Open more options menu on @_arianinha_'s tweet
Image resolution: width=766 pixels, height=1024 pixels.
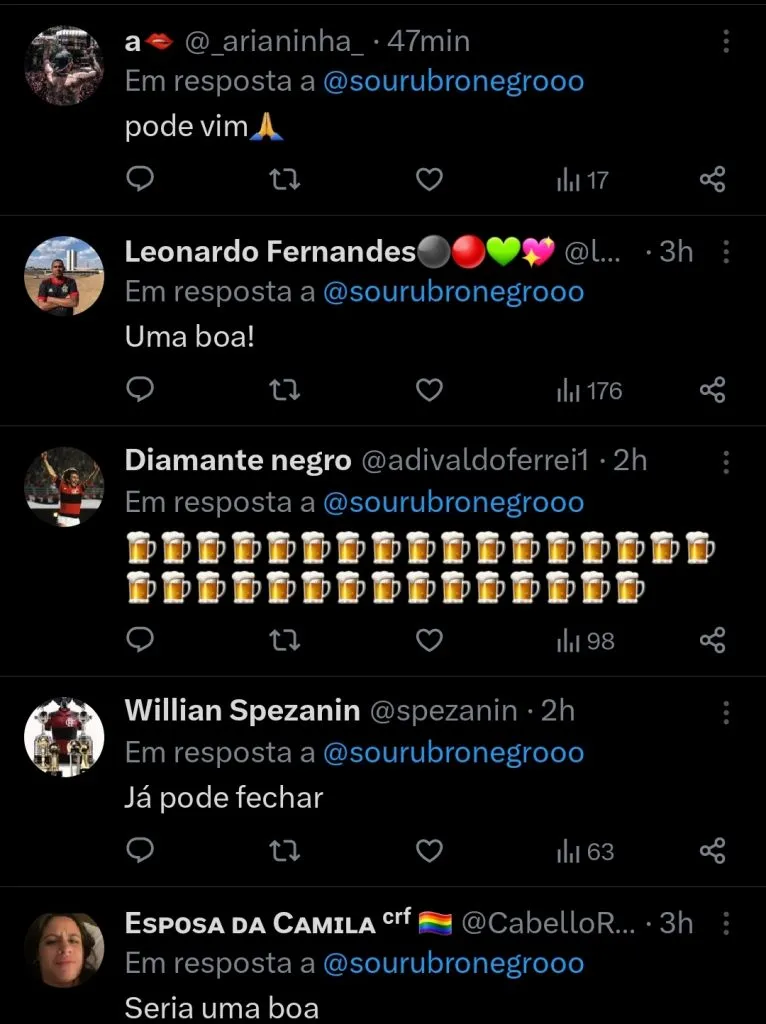click(x=726, y=41)
